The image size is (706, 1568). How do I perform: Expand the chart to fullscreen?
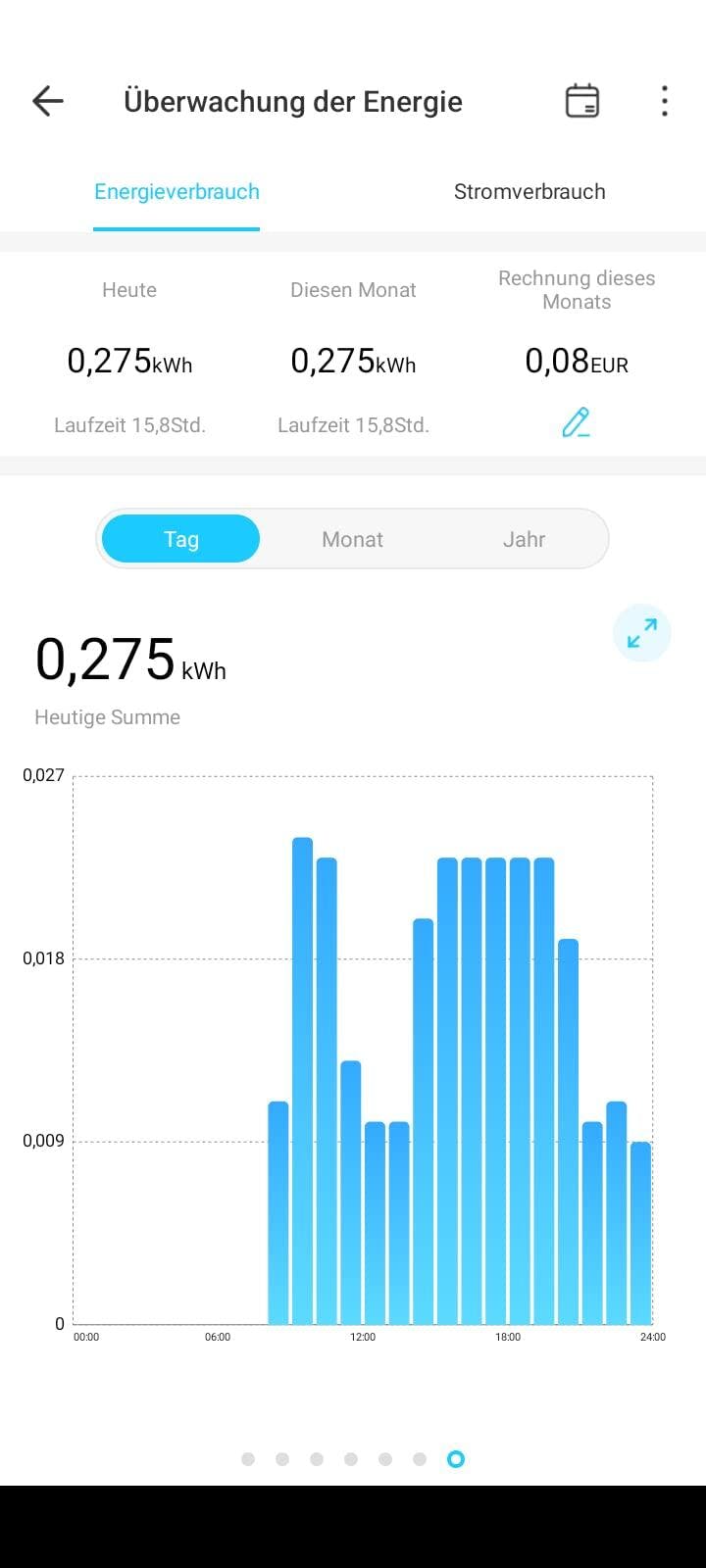pos(642,633)
